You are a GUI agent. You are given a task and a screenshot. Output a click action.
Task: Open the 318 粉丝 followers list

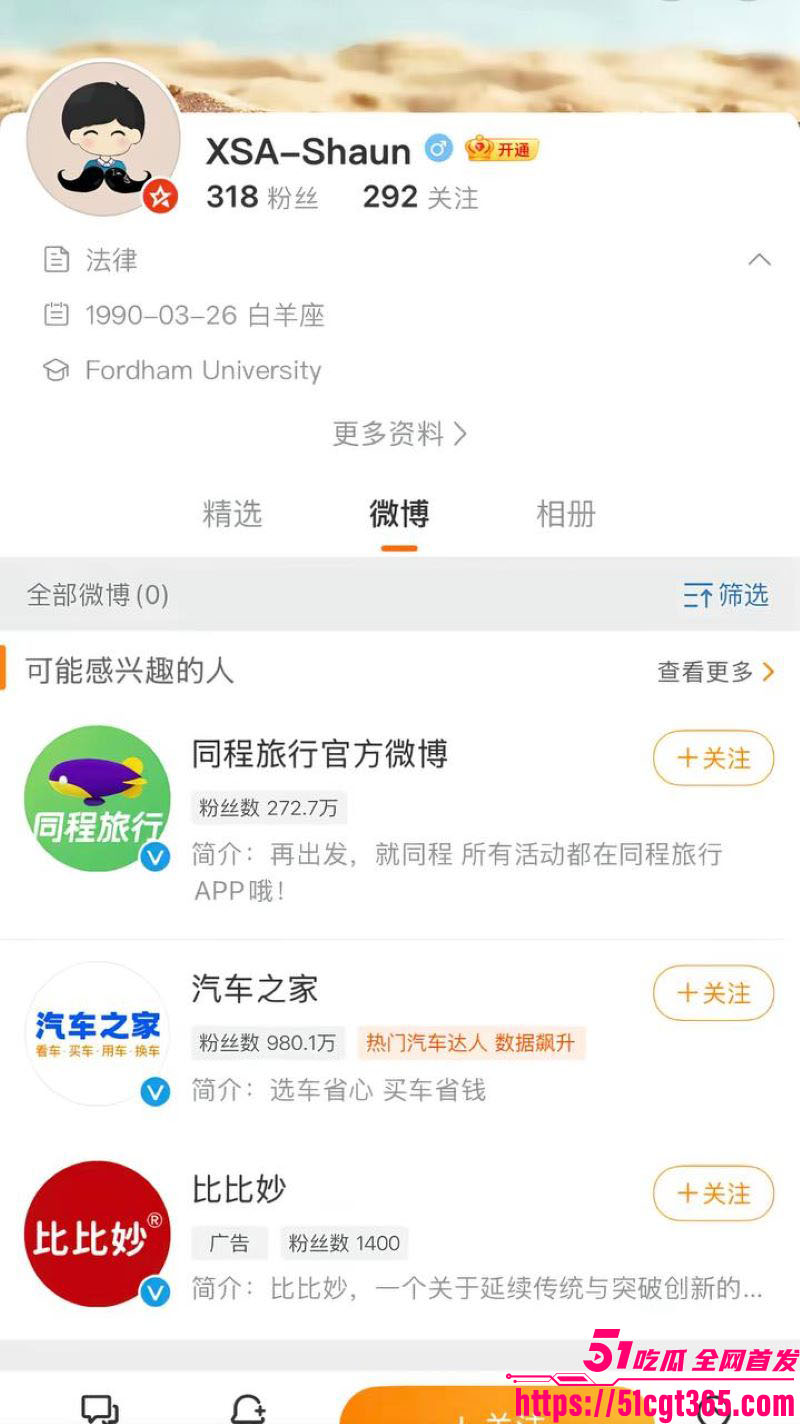pos(264,196)
